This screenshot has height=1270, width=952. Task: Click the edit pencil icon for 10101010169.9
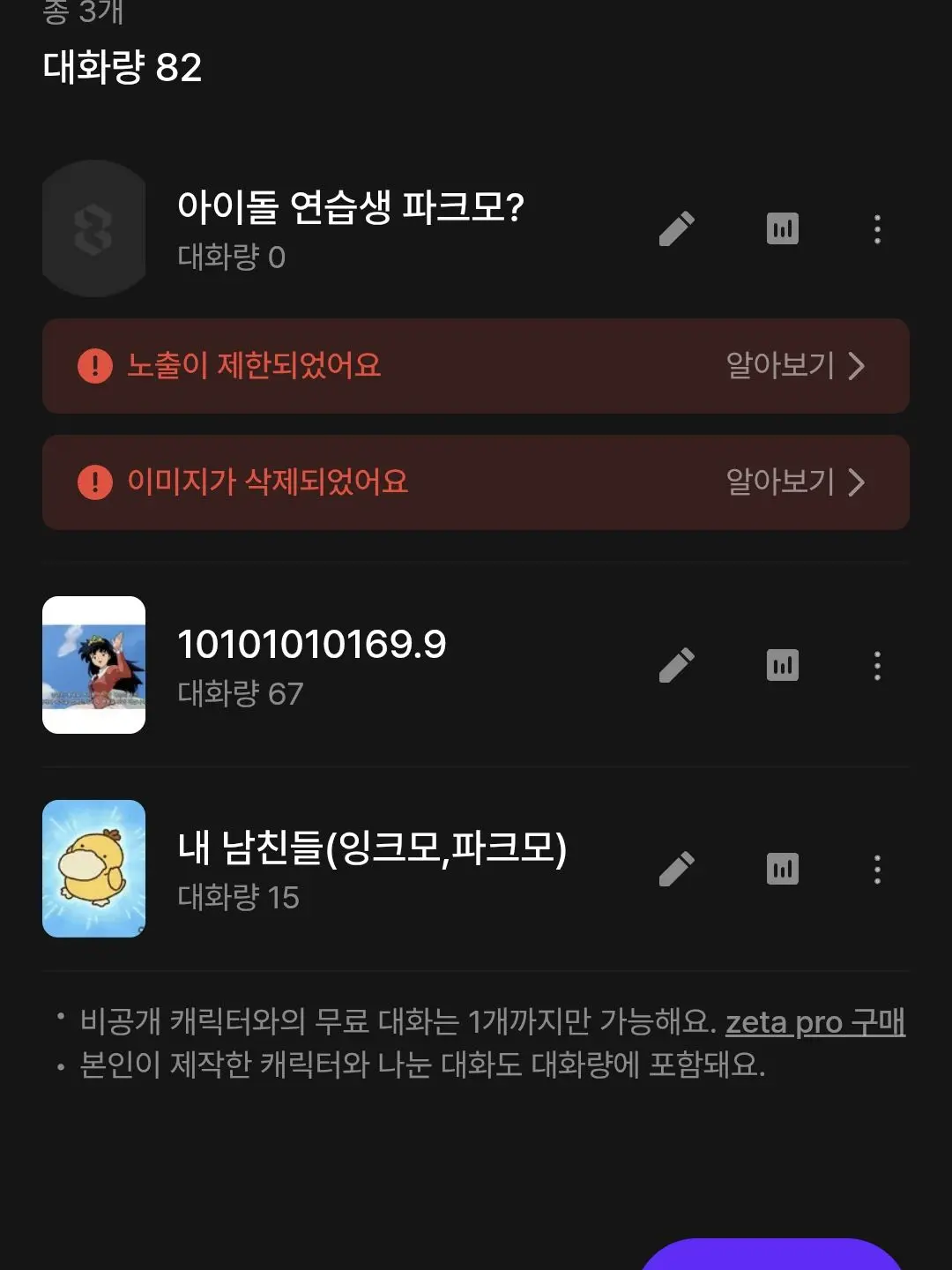(678, 666)
